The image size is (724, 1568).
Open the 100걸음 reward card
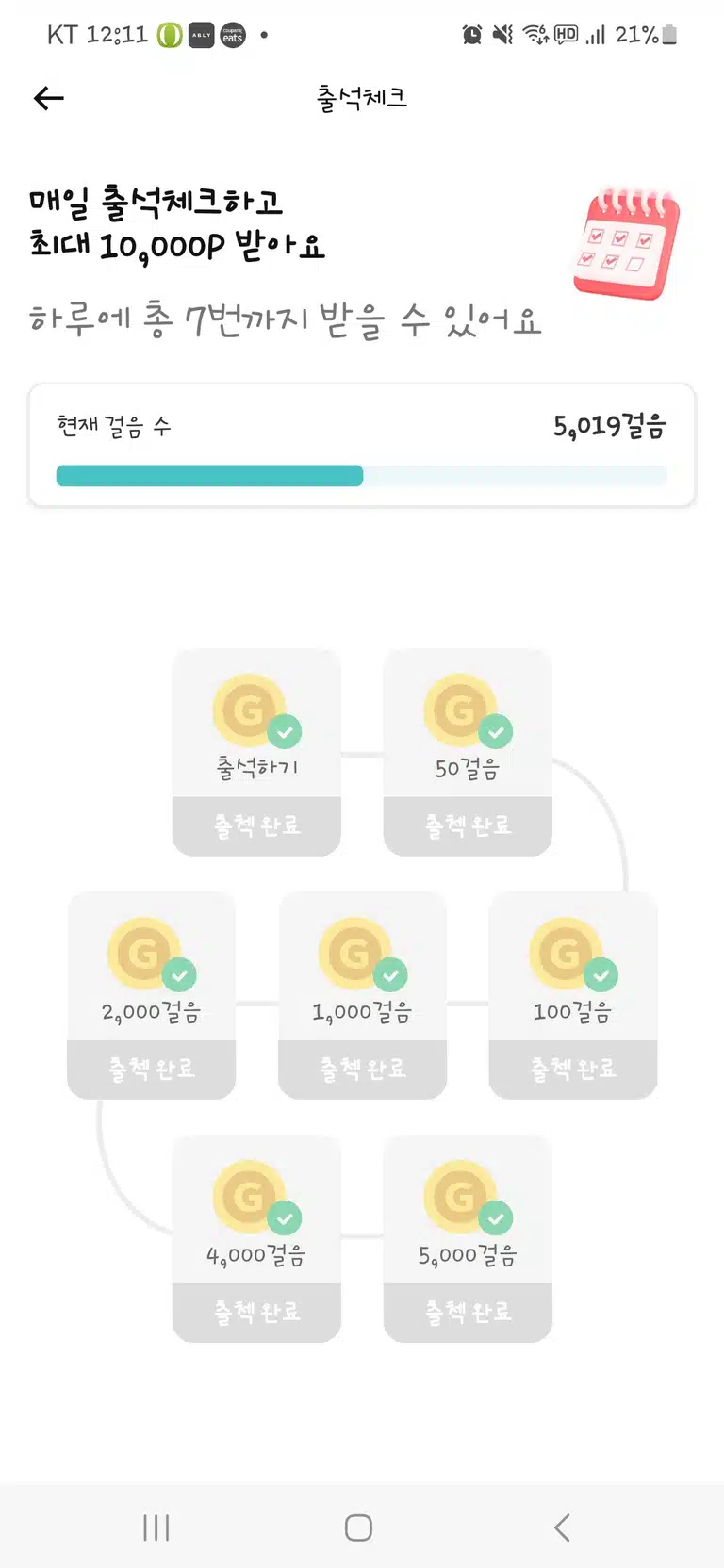(x=573, y=995)
